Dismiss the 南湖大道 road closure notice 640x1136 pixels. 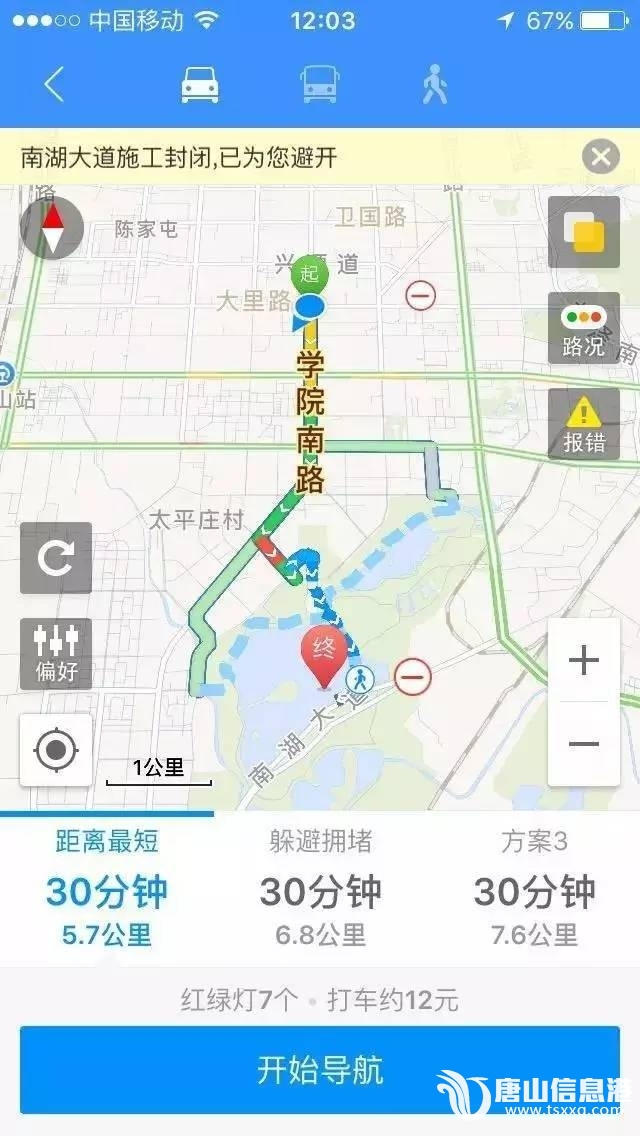click(x=600, y=157)
